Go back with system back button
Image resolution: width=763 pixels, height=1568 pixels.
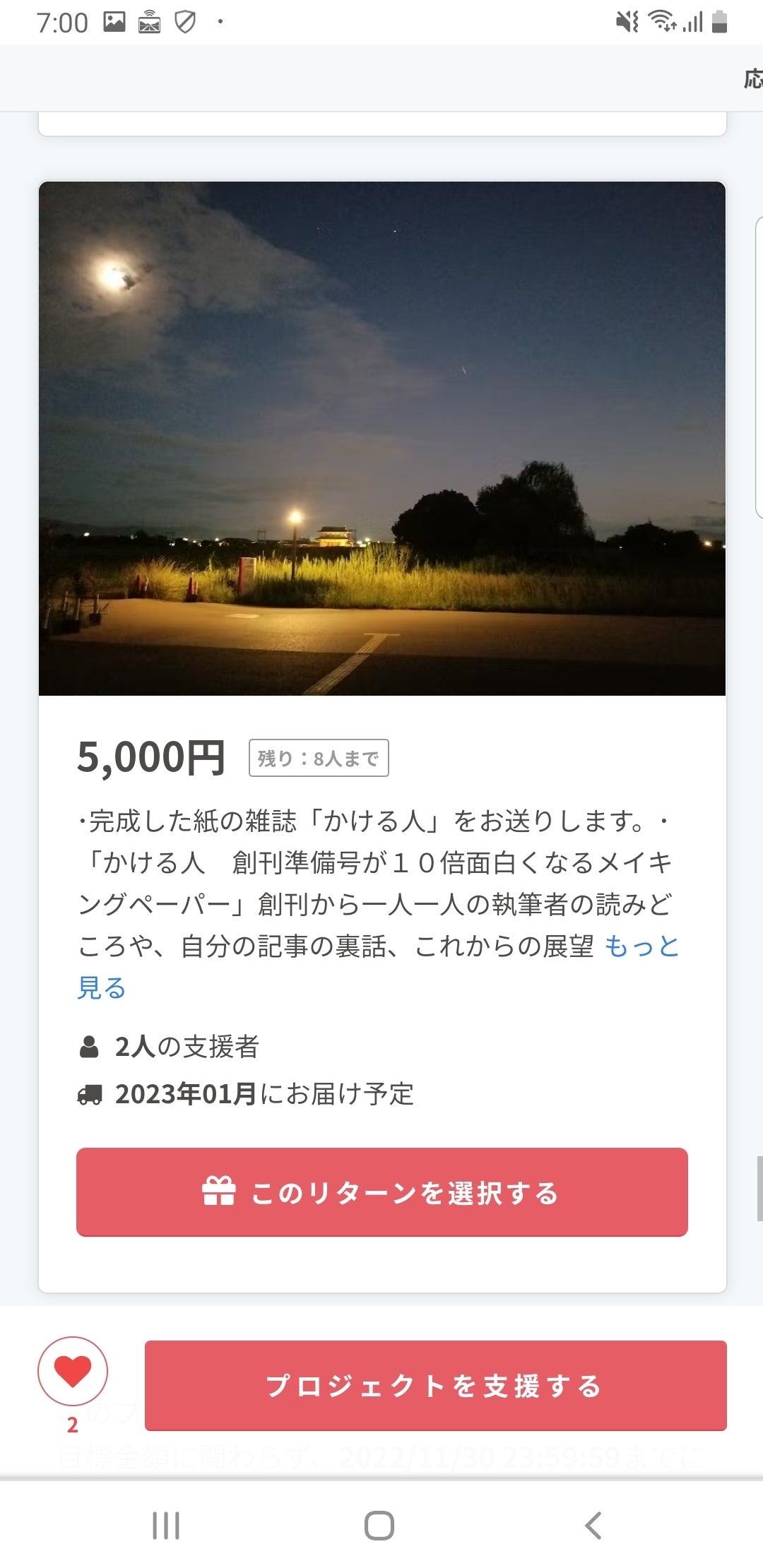pos(593,1526)
